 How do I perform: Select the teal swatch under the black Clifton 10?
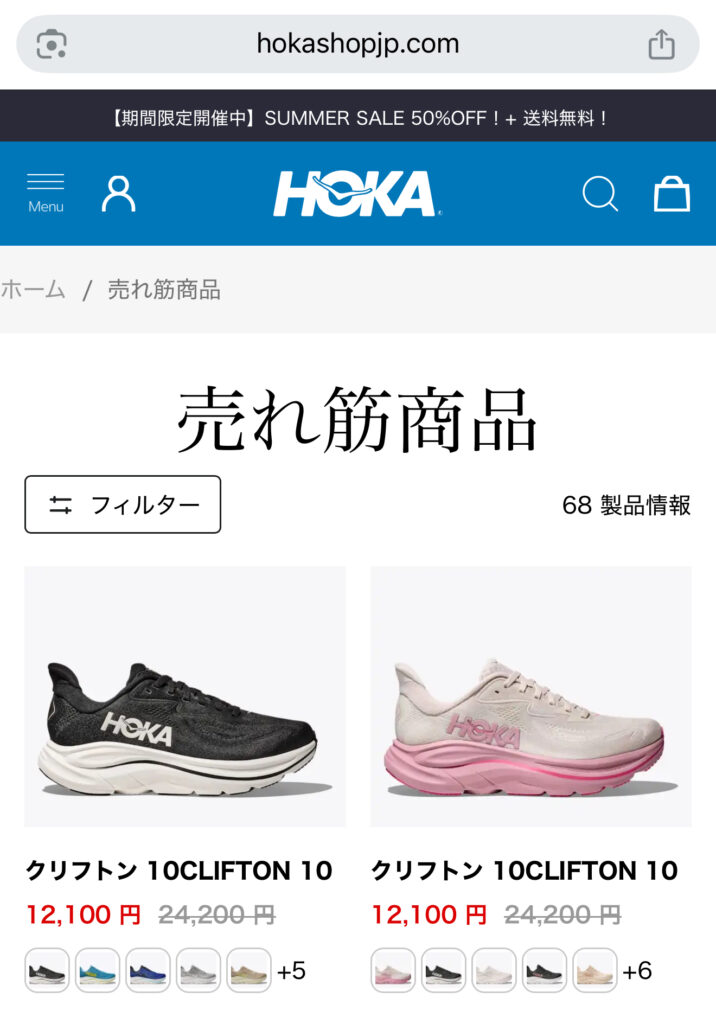tap(97, 970)
